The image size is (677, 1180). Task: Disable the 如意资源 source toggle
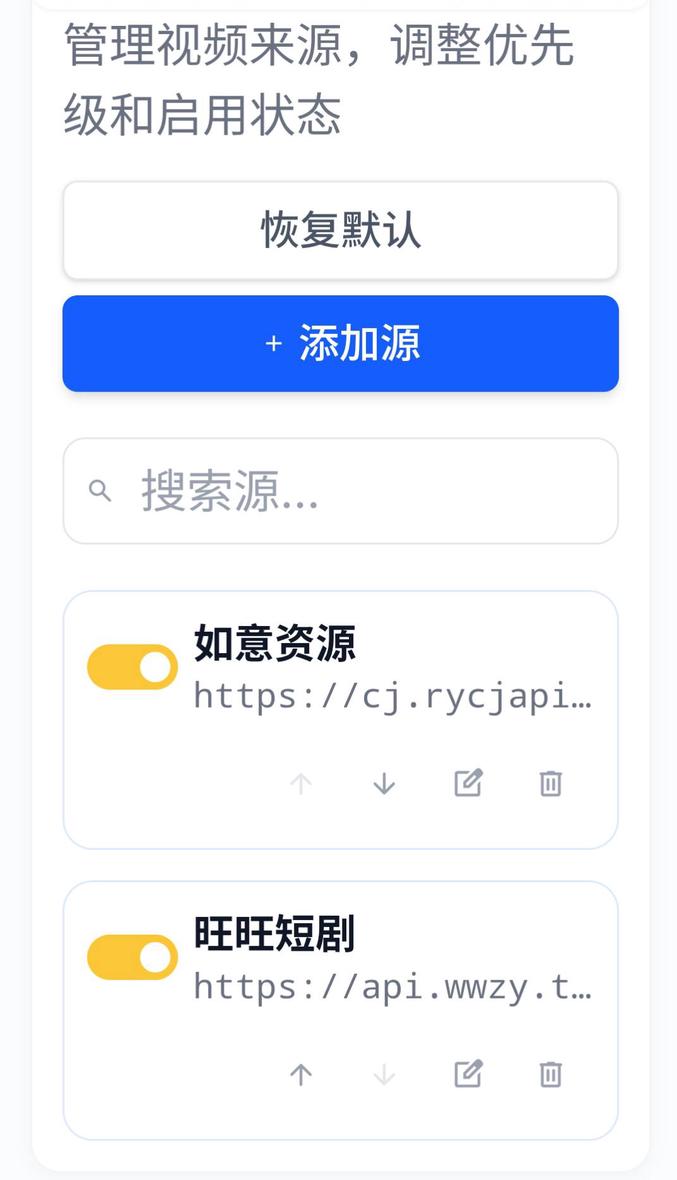pyautogui.click(x=132, y=667)
